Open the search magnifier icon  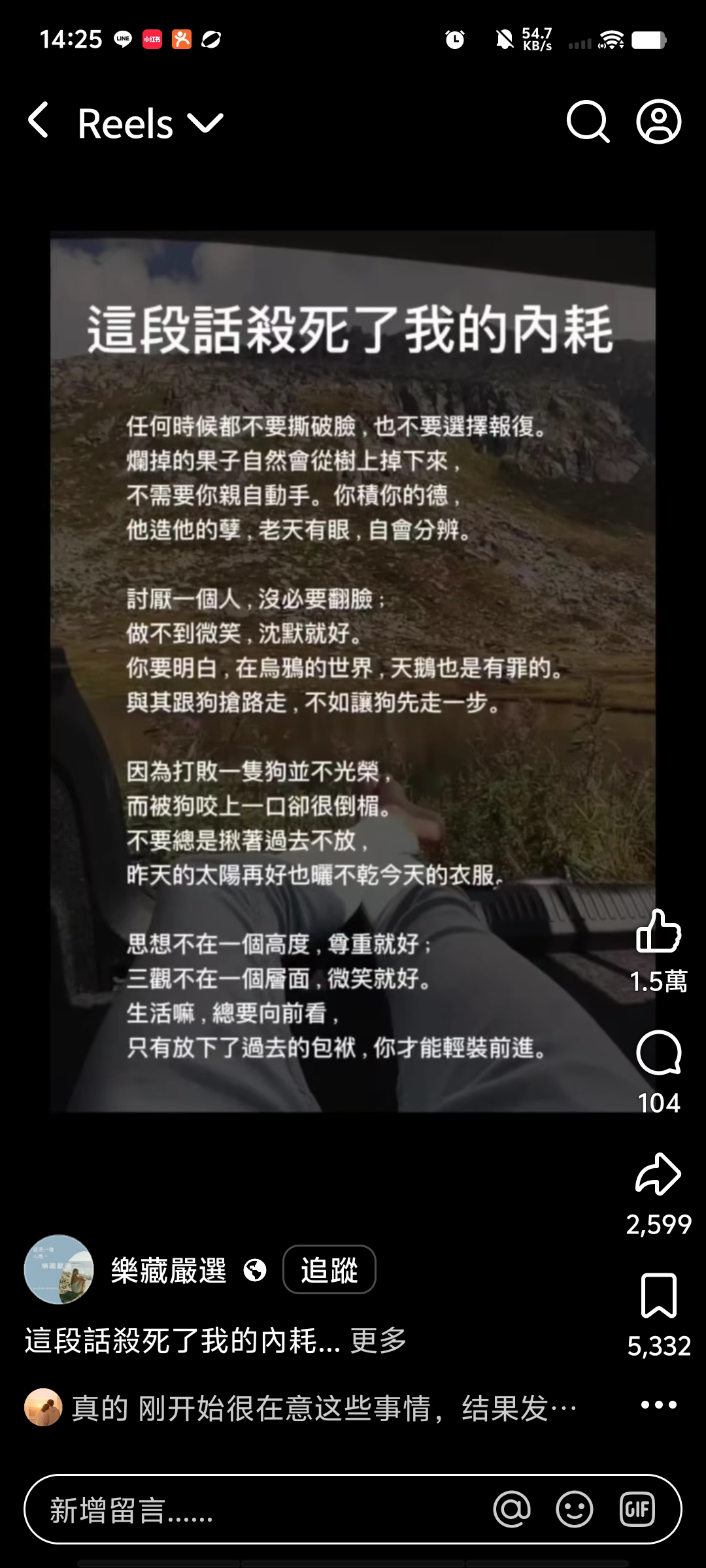tap(588, 122)
